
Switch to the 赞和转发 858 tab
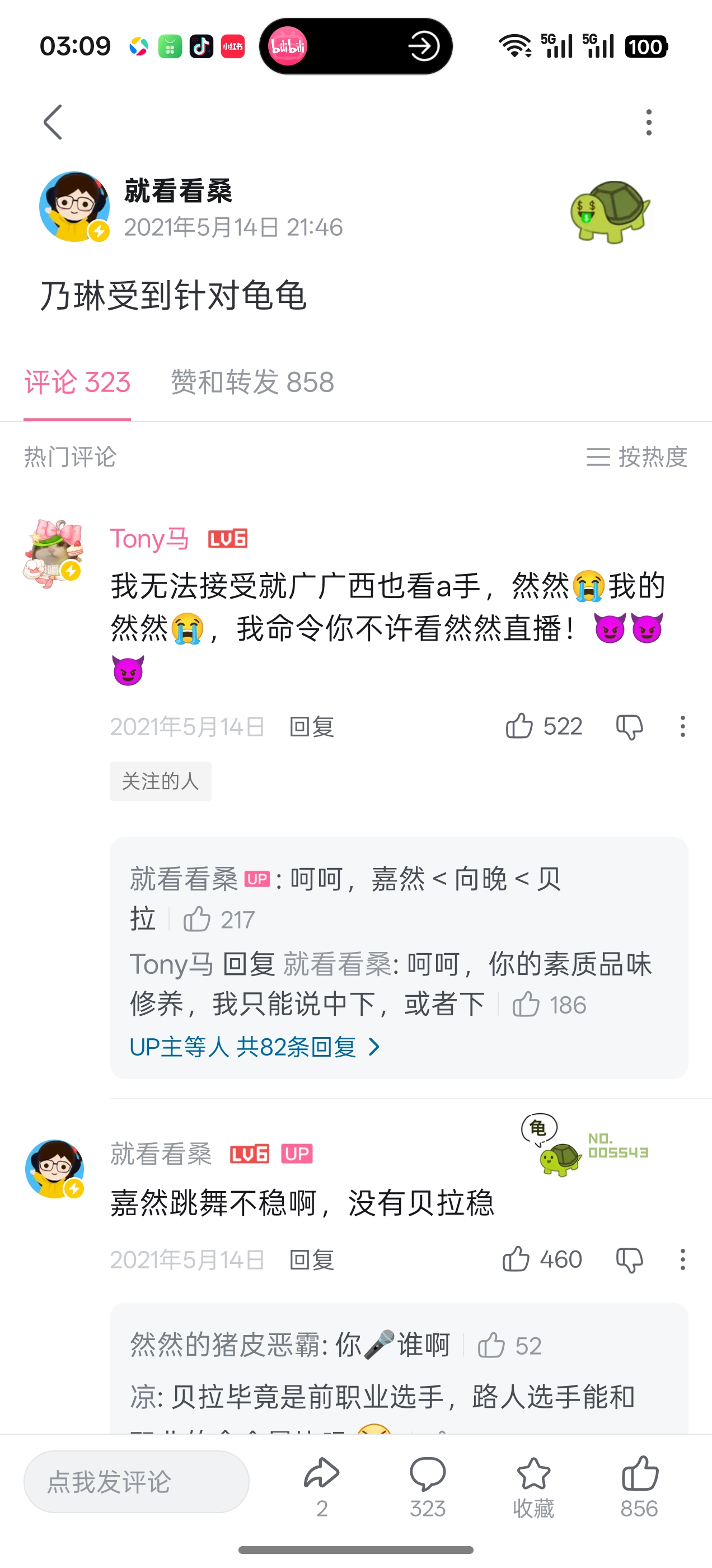[x=252, y=382]
